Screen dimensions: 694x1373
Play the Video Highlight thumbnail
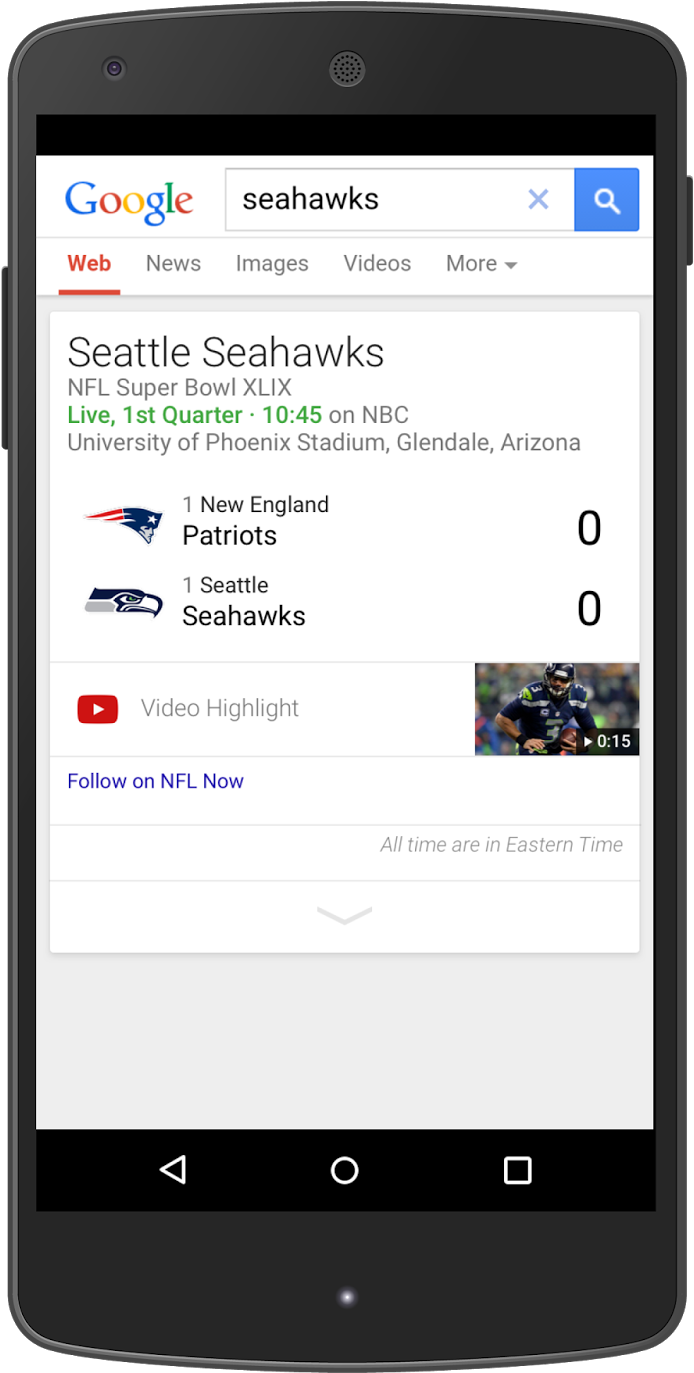(x=556, y=709)
